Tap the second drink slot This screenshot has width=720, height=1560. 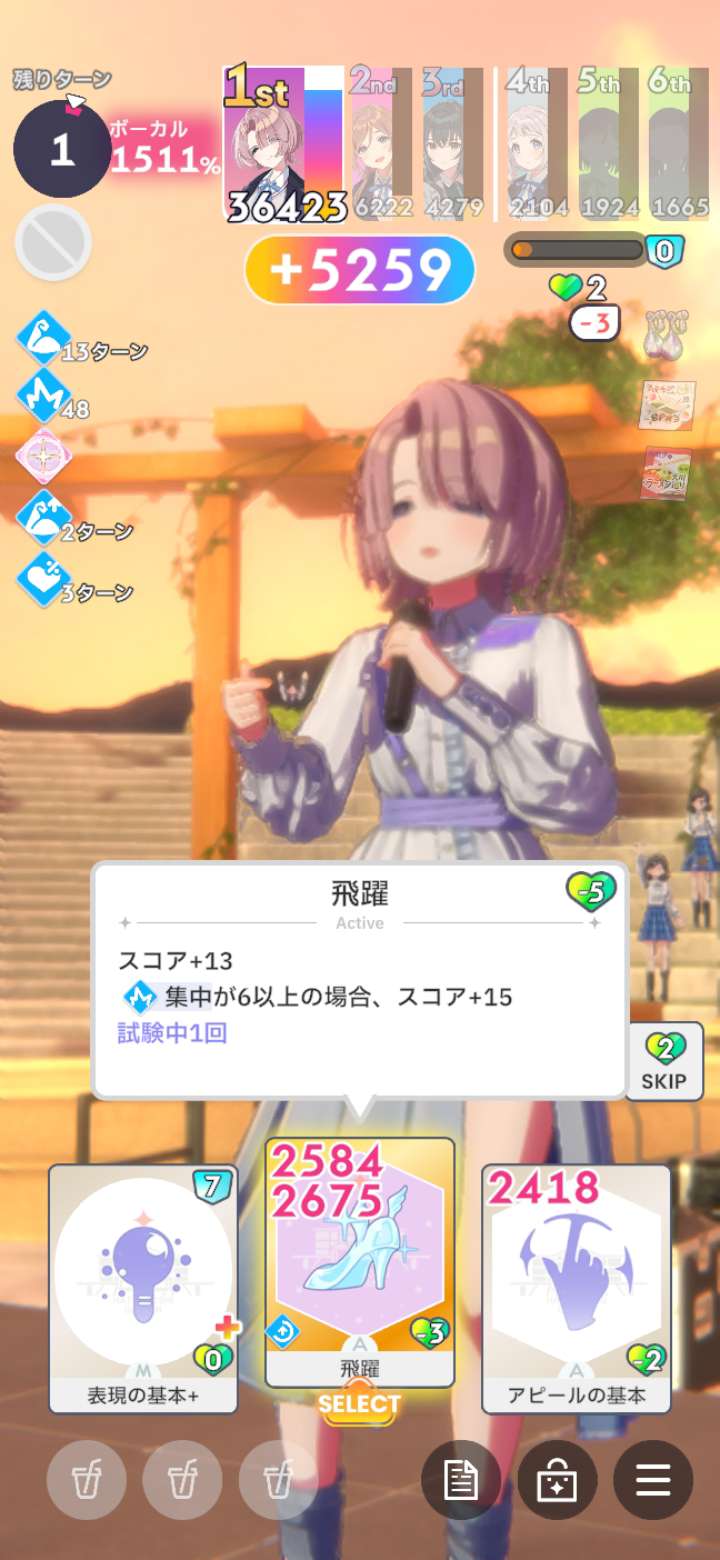pos(183,1480)
